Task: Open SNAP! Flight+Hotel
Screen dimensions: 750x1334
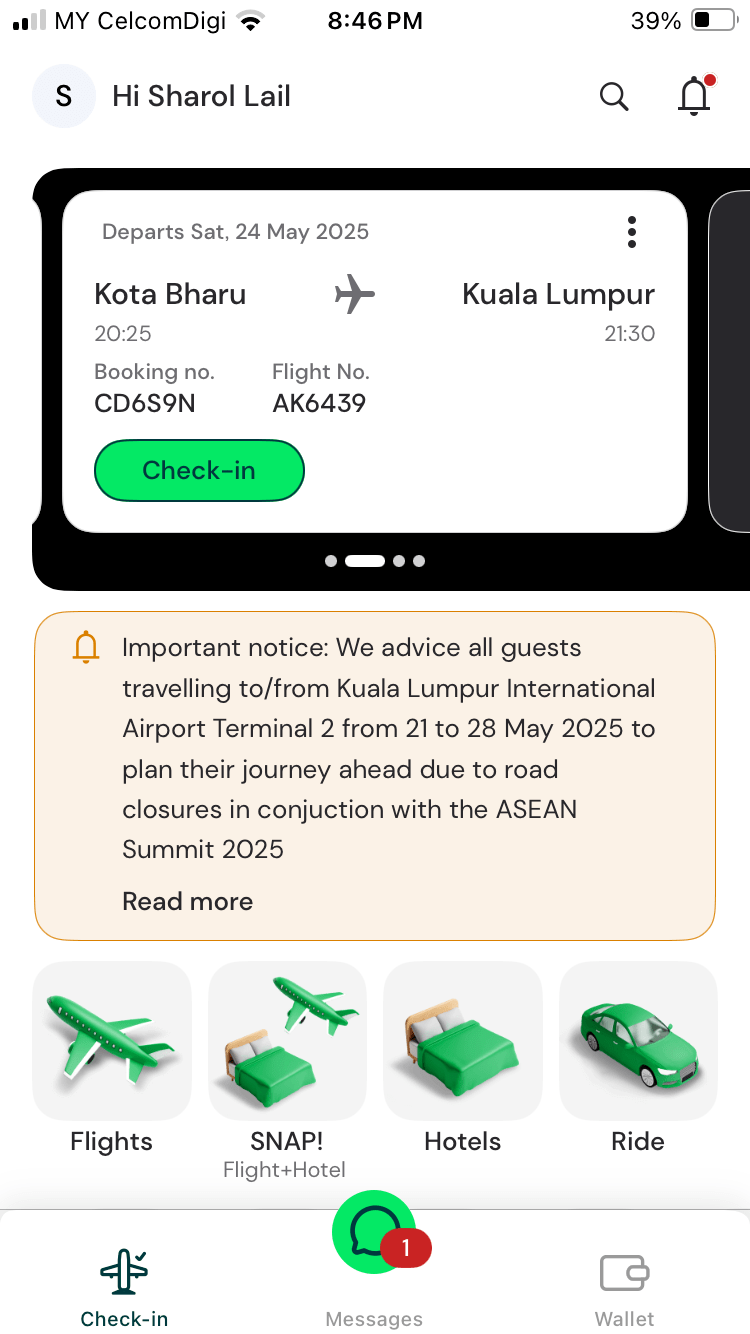Action: (287, 1041)
